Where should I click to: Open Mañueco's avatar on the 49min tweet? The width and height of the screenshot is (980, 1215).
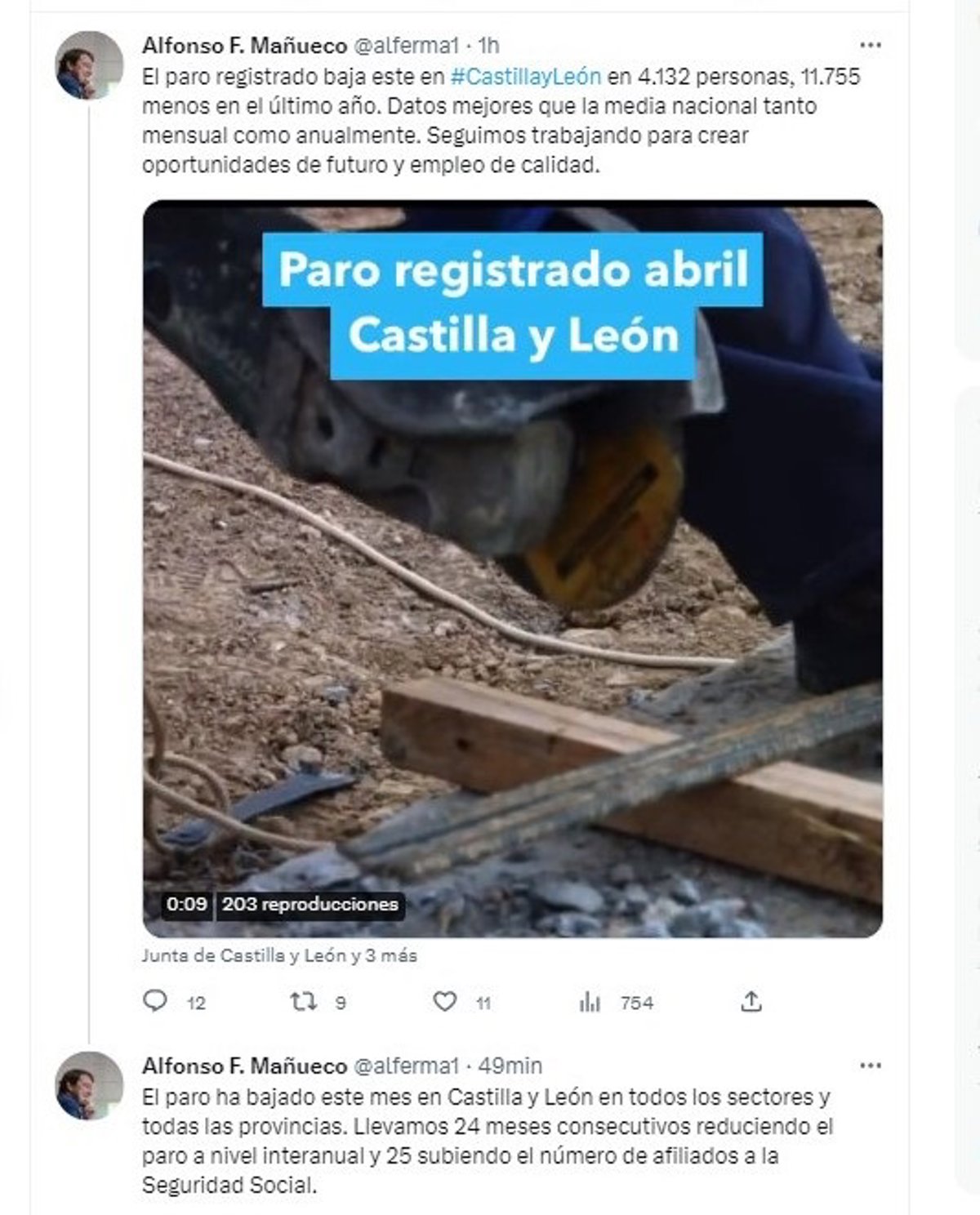tap(88, 1086)
